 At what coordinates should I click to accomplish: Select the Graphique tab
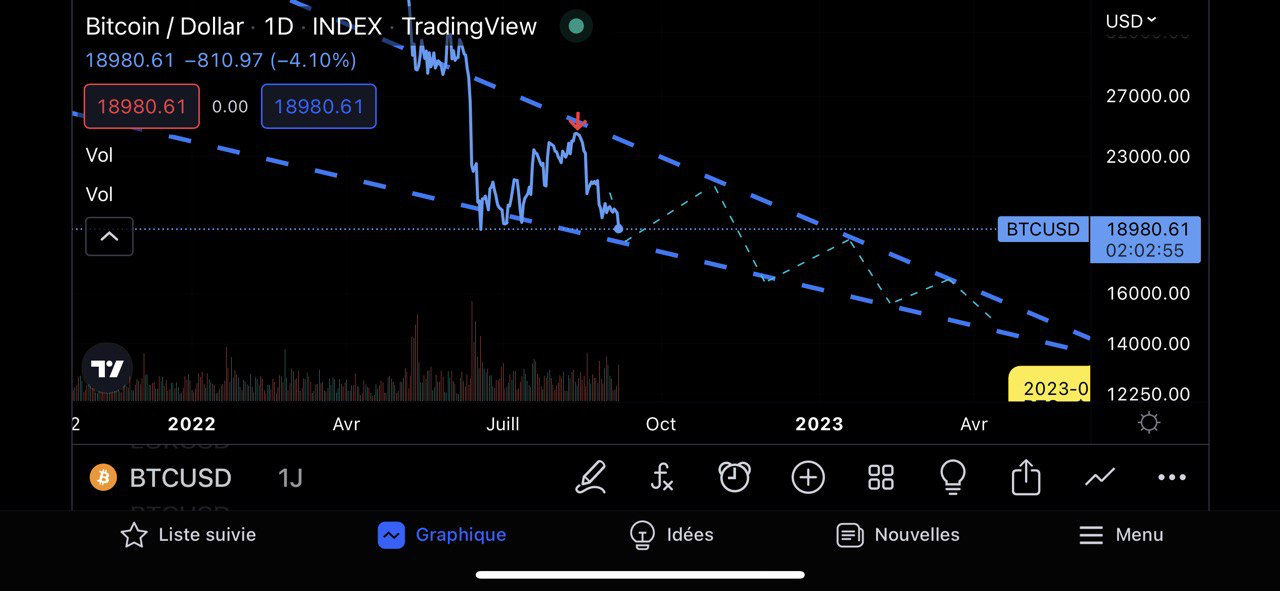pos(441,535)
